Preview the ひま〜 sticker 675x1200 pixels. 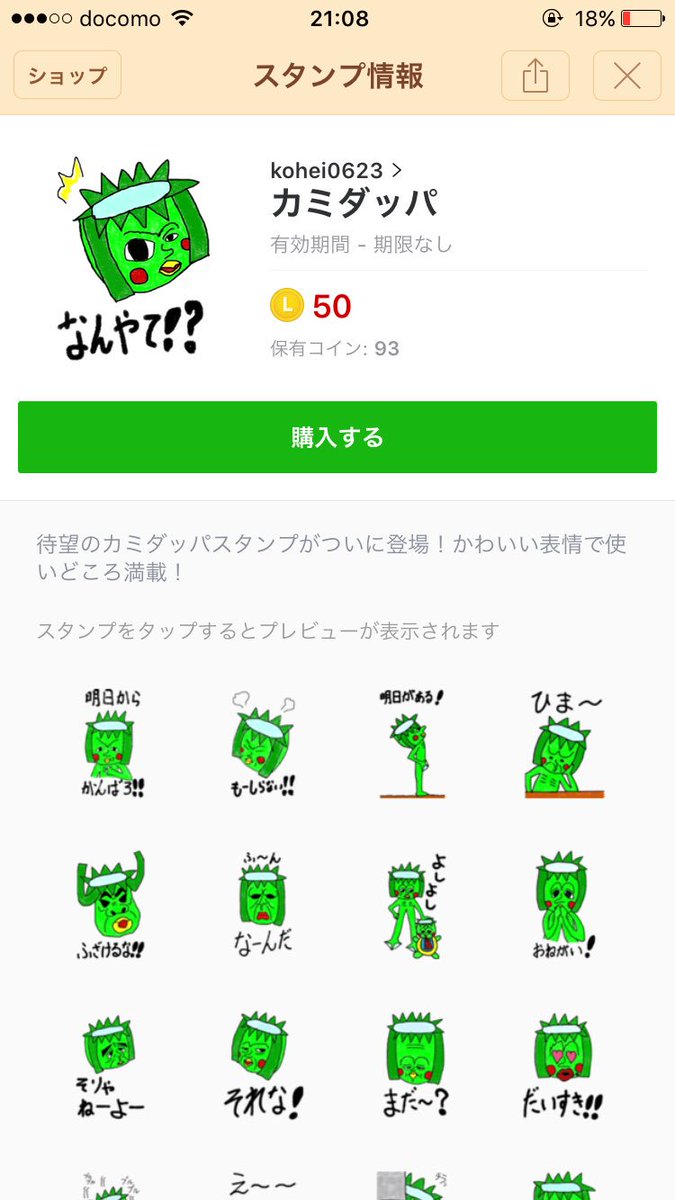click(x=565, y=743)
